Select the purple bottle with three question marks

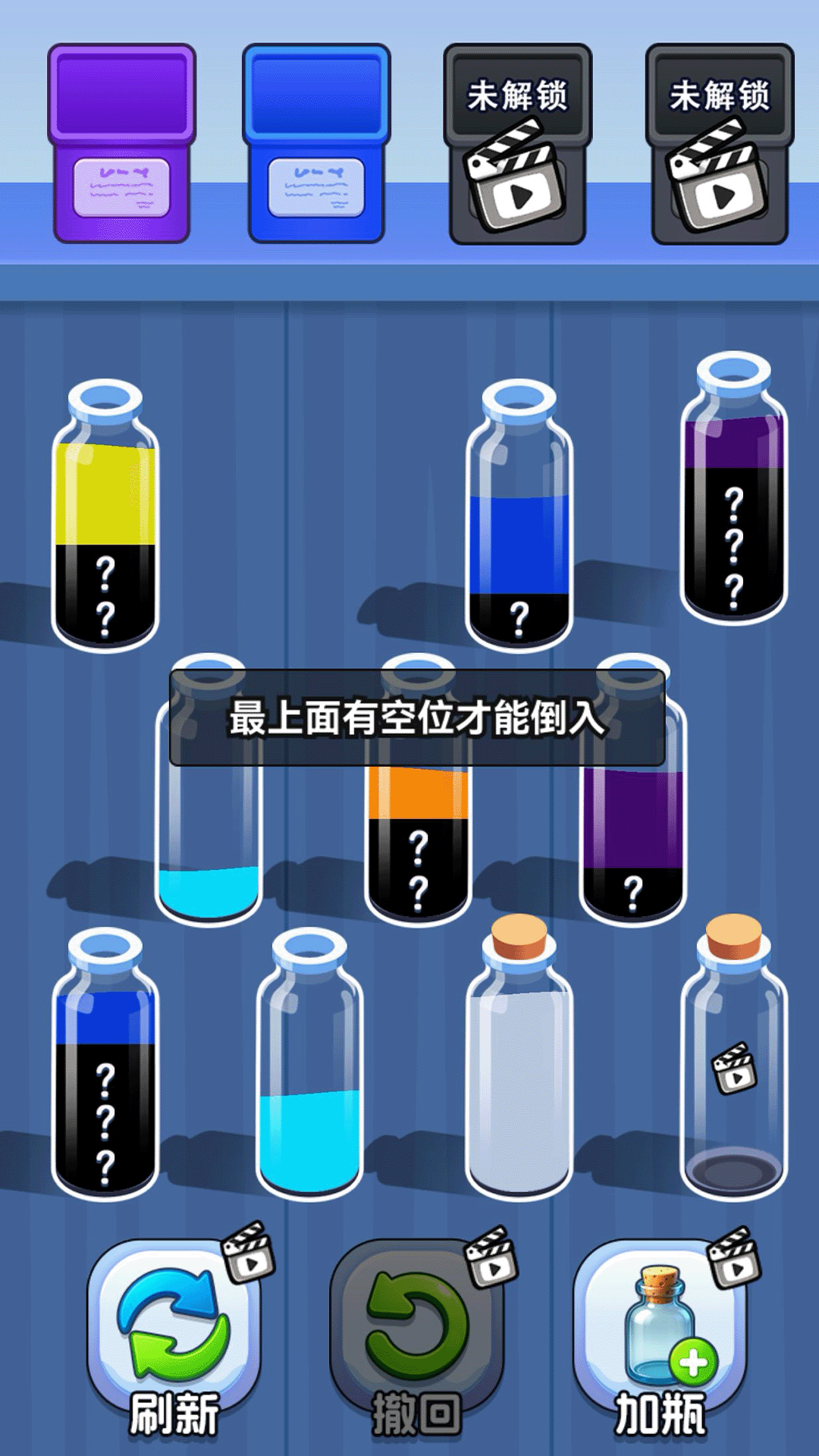(x=733, y=500)
